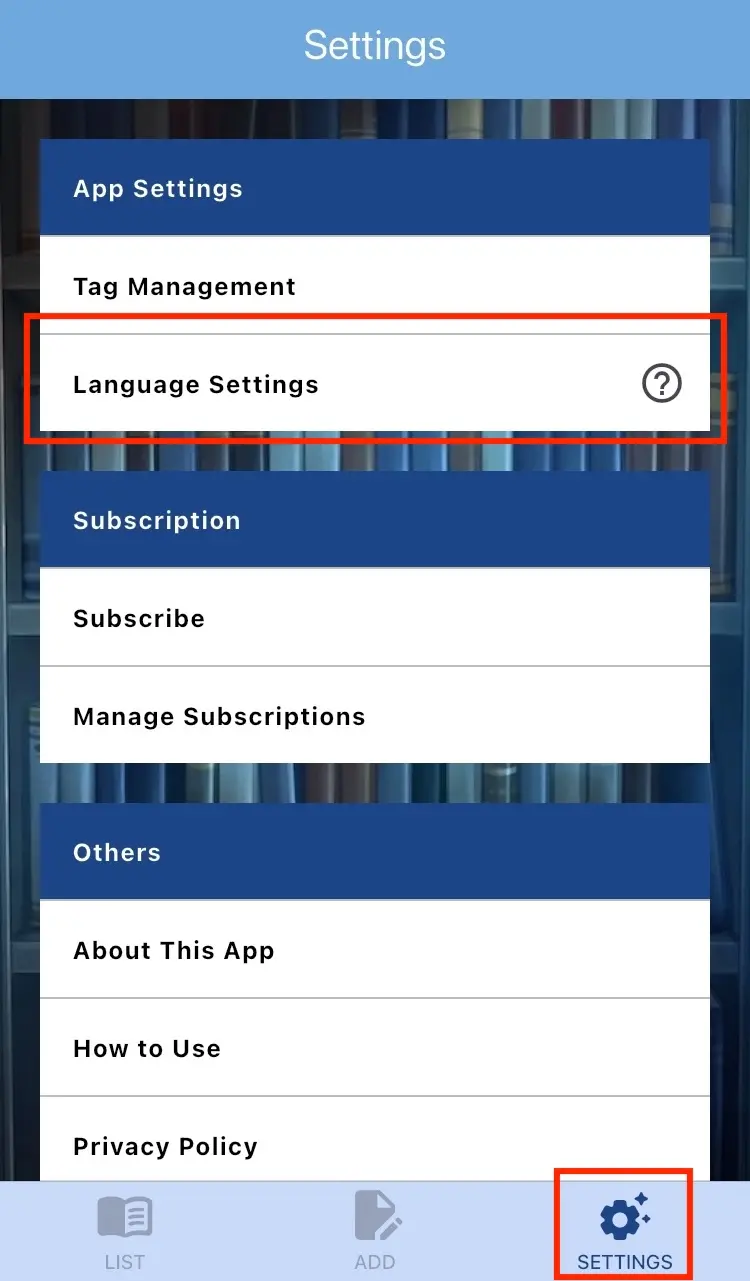Open the Privacy Policy
The width and height of the screenshot is (750, 1281).
(x=375, y=1140)
